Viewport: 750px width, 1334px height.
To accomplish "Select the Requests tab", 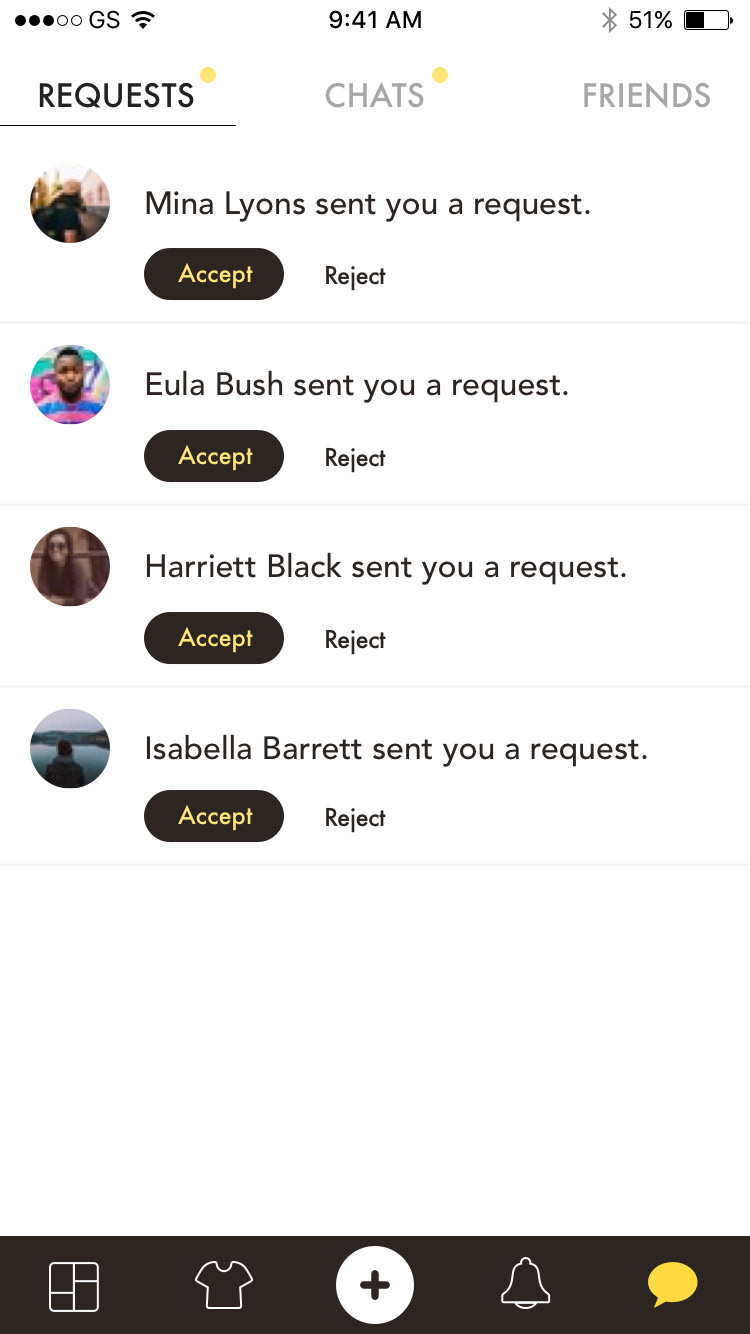I will click(x=116, y=96).
